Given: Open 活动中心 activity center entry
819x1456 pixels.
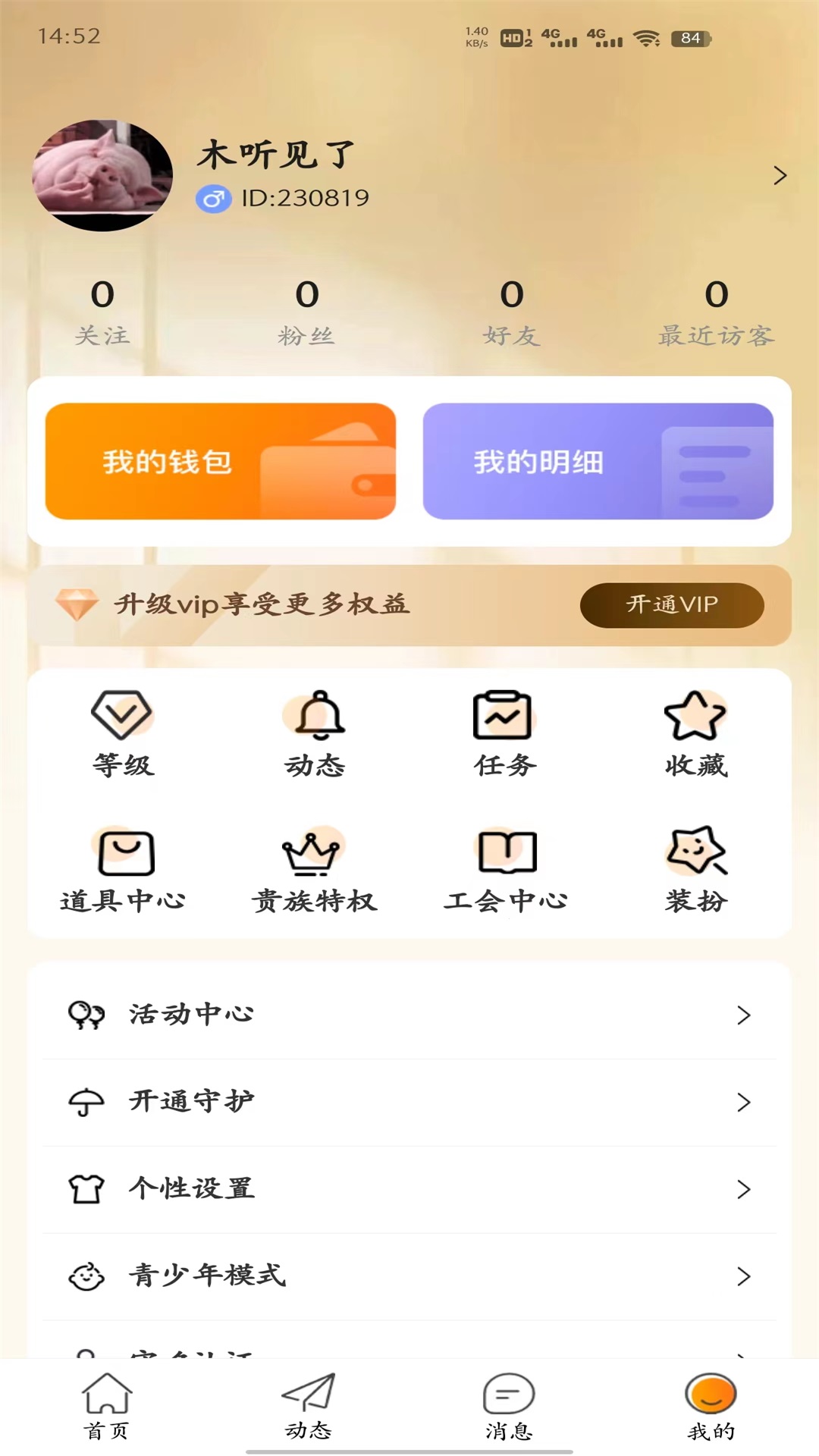Looking at the screenshot, I should 409,1014.
